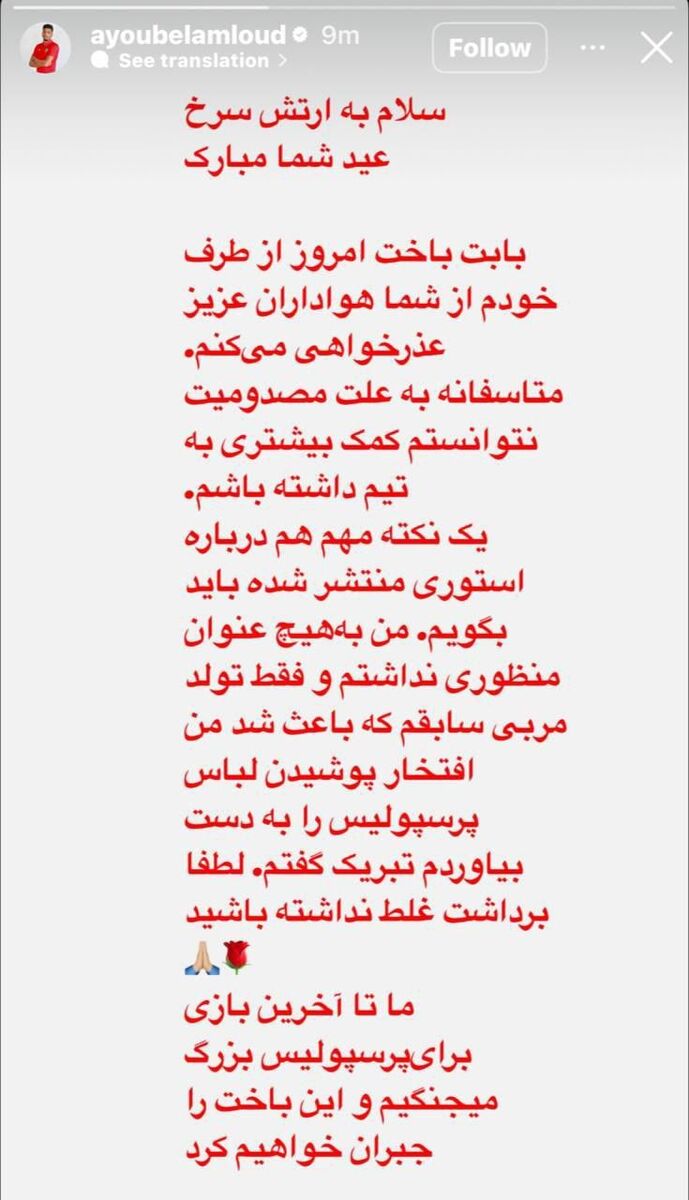The width and height of the screenshot is (689, 1200).
Task: Follow ayoubelamloud
Action: point(489,48)
